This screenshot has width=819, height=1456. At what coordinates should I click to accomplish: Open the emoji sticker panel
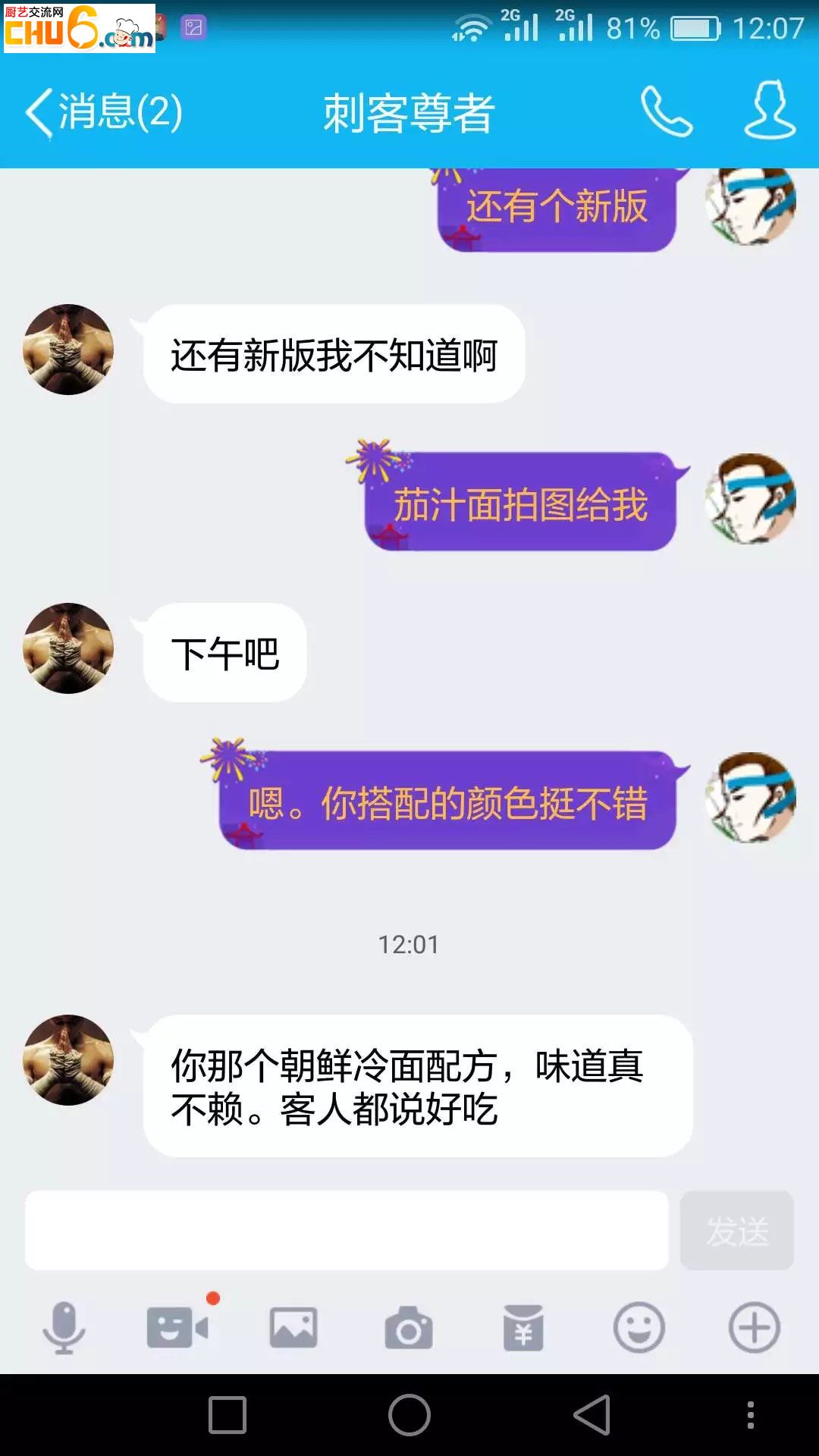(x=639, y=1327)
